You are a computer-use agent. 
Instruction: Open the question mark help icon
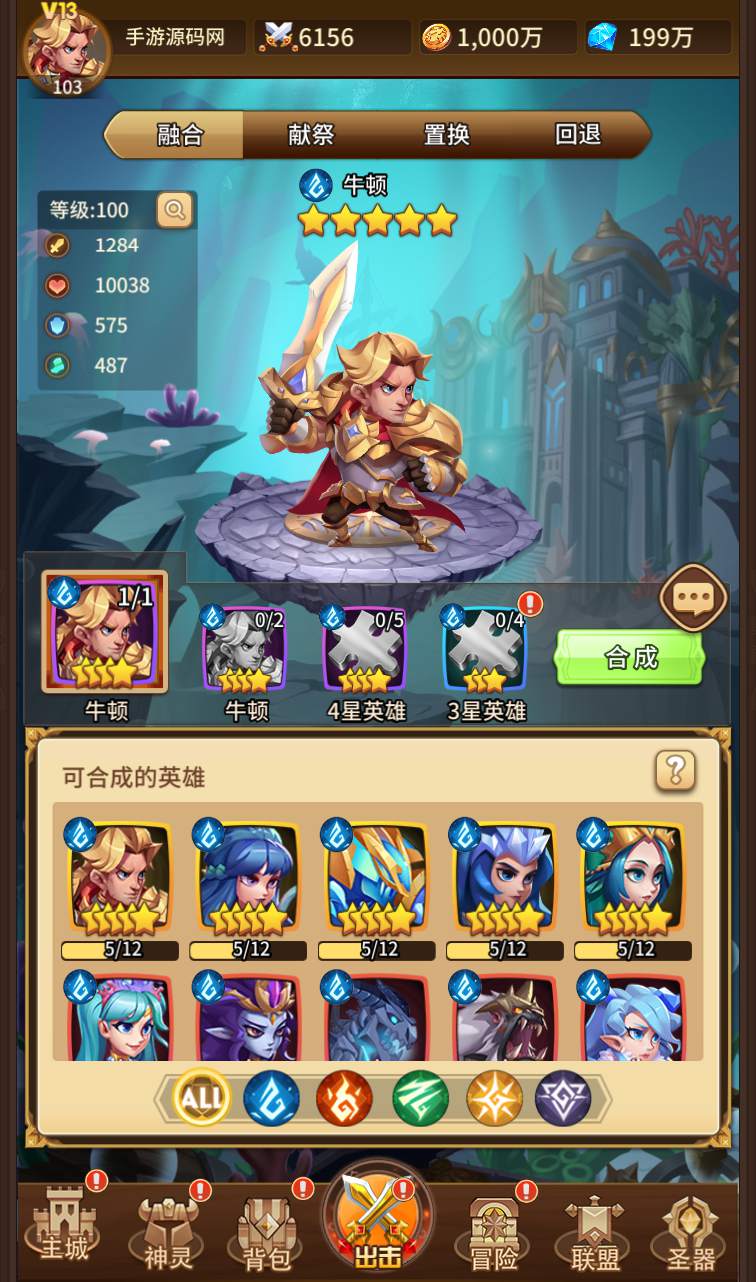click(675, 770)
